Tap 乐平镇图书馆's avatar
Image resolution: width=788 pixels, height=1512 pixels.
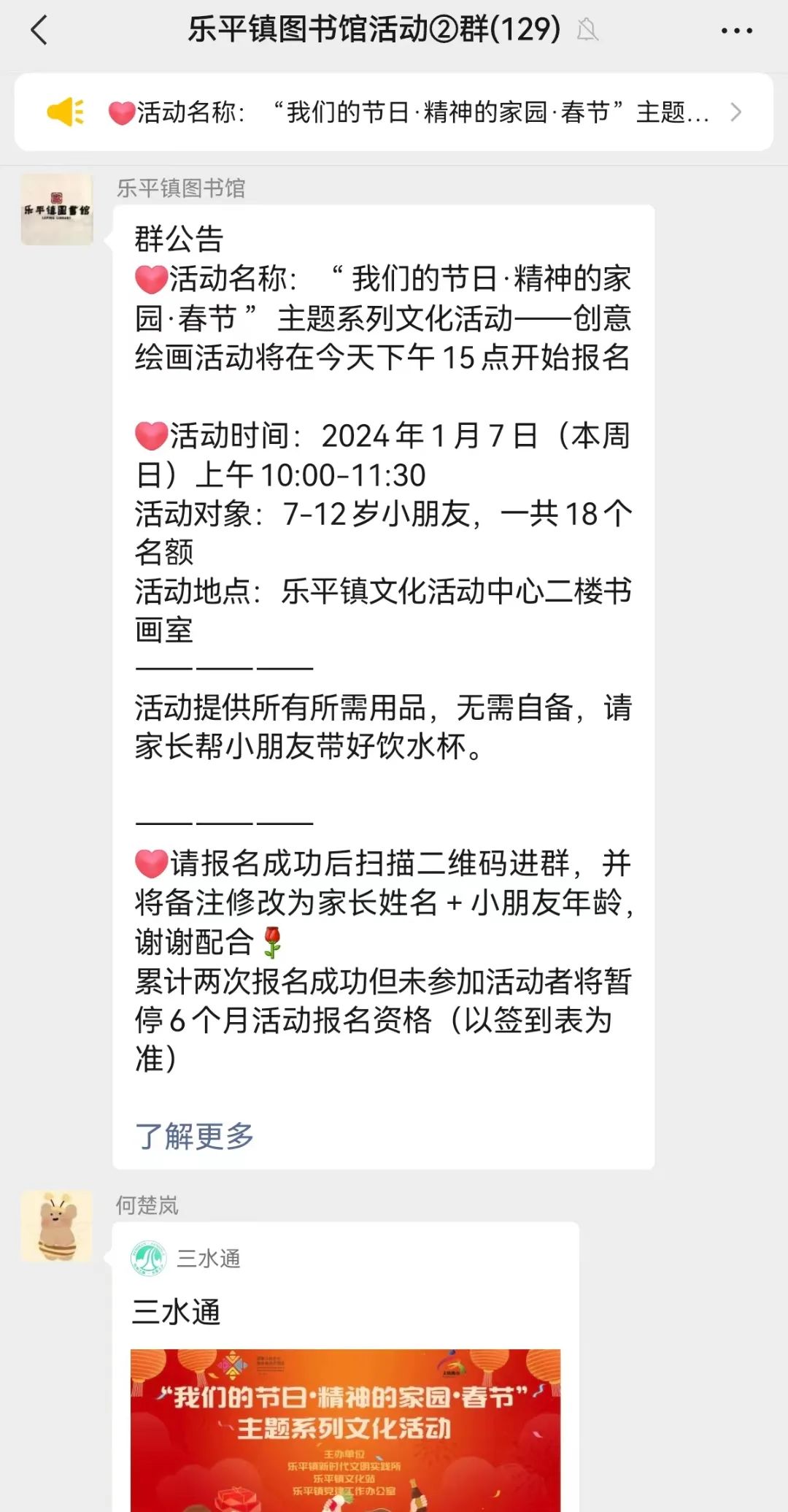[57, 210]
